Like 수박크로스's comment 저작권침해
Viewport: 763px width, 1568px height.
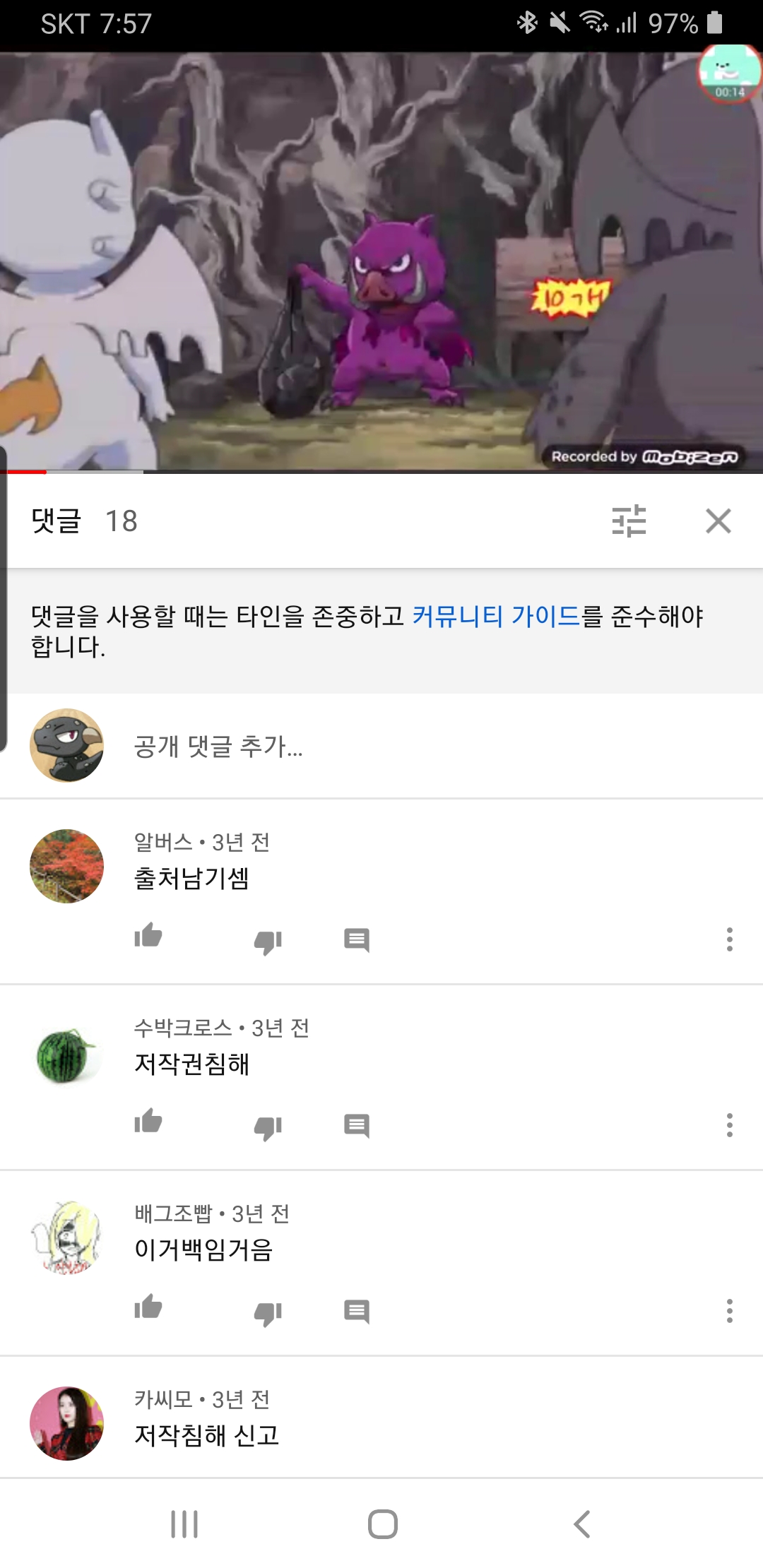[x=148, y=1123]
